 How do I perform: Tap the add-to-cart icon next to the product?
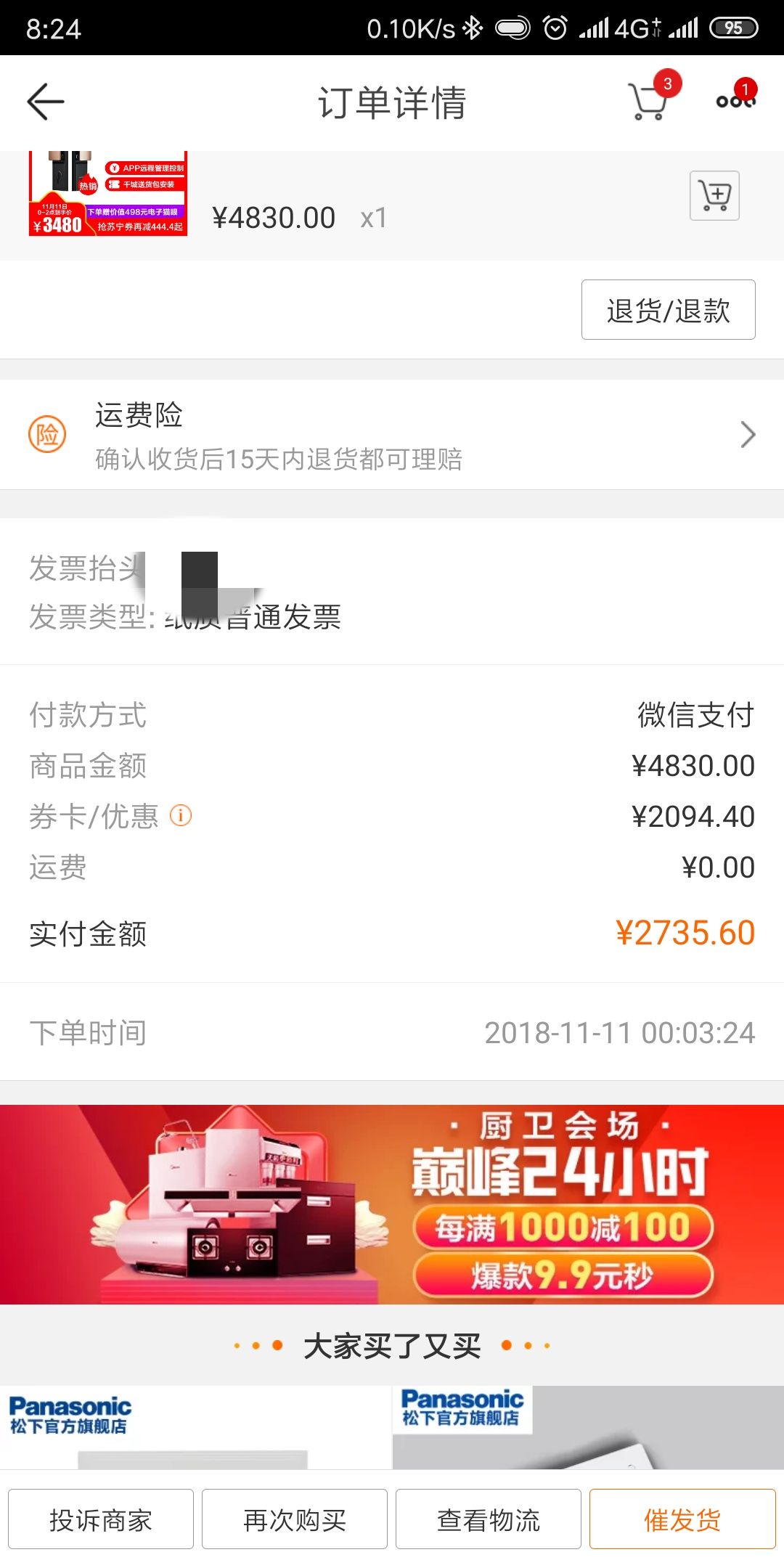click(714, 195)
